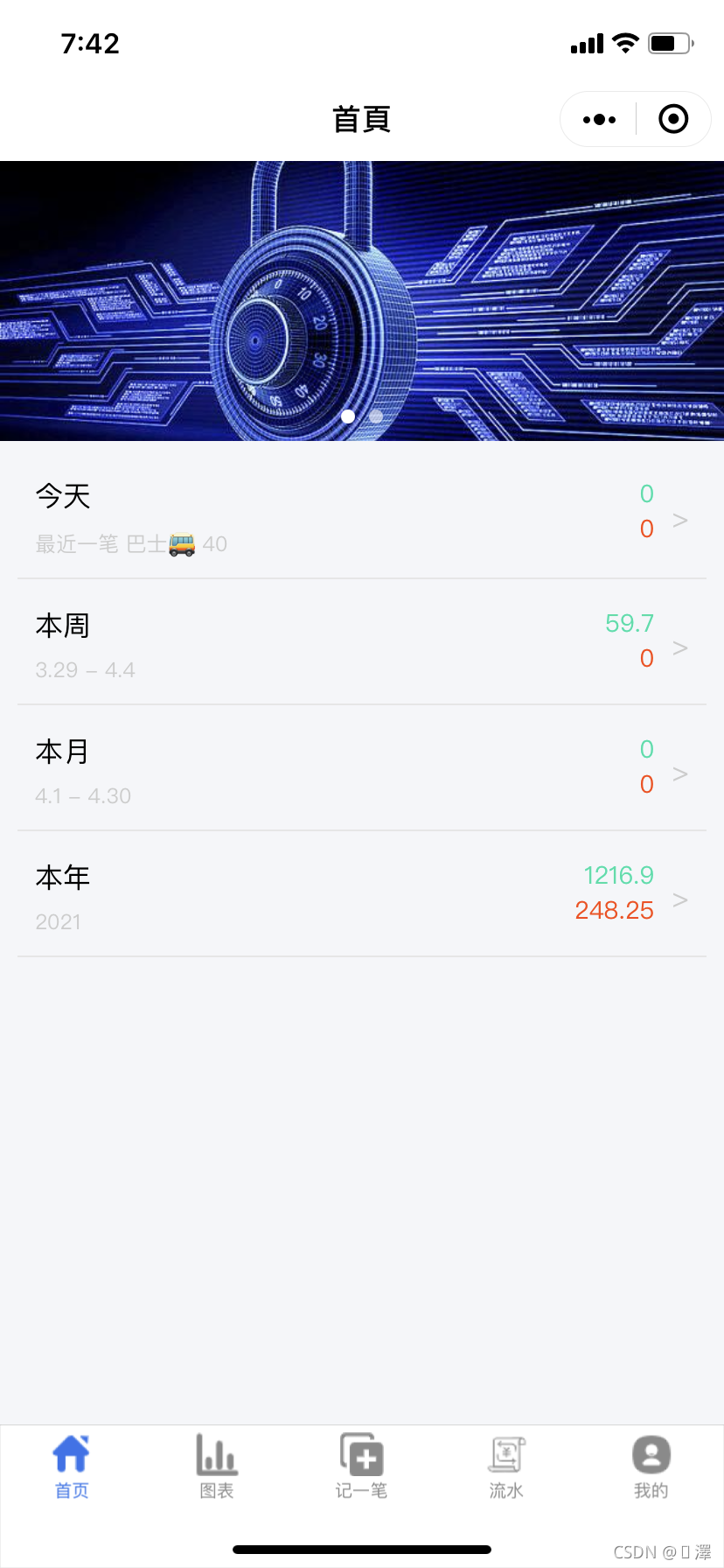Close the mini program with the circle button
The image size is (724, 1568).
673,119
